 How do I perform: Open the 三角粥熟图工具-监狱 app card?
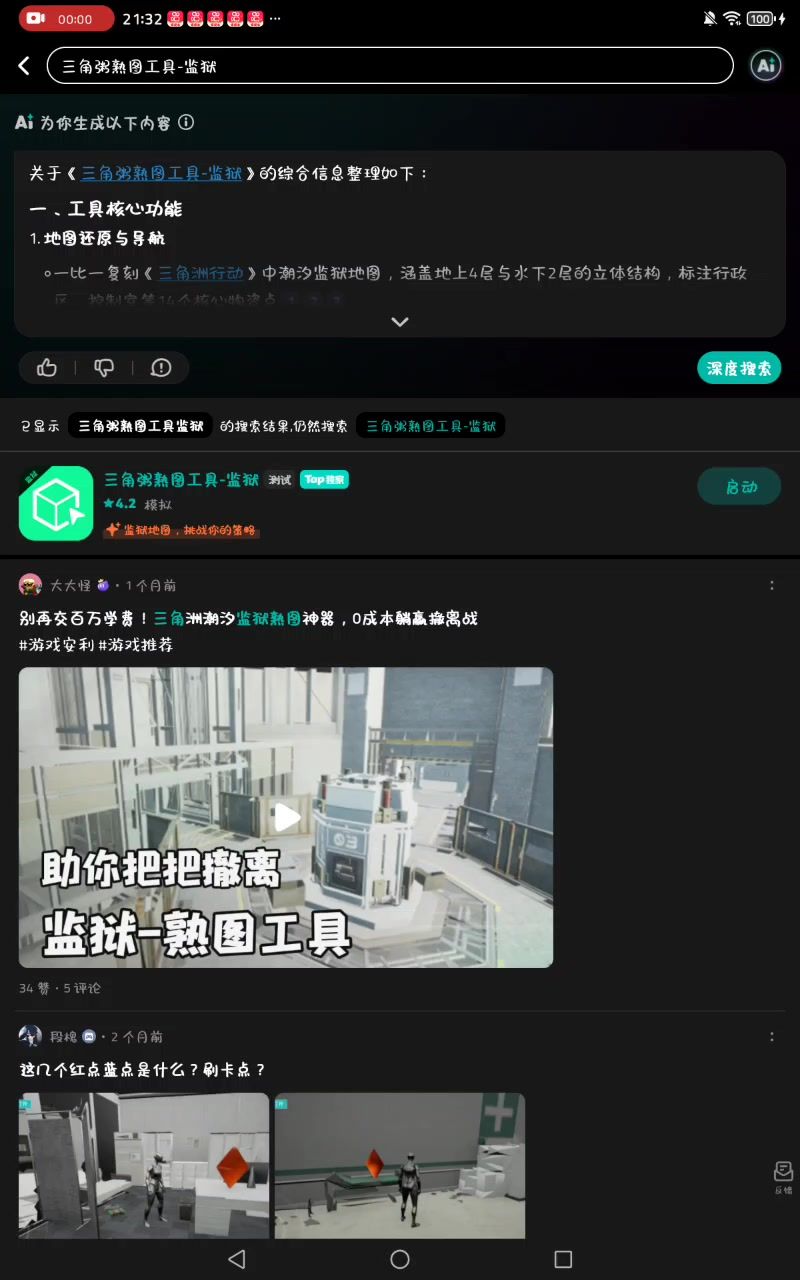click(180, 480)
